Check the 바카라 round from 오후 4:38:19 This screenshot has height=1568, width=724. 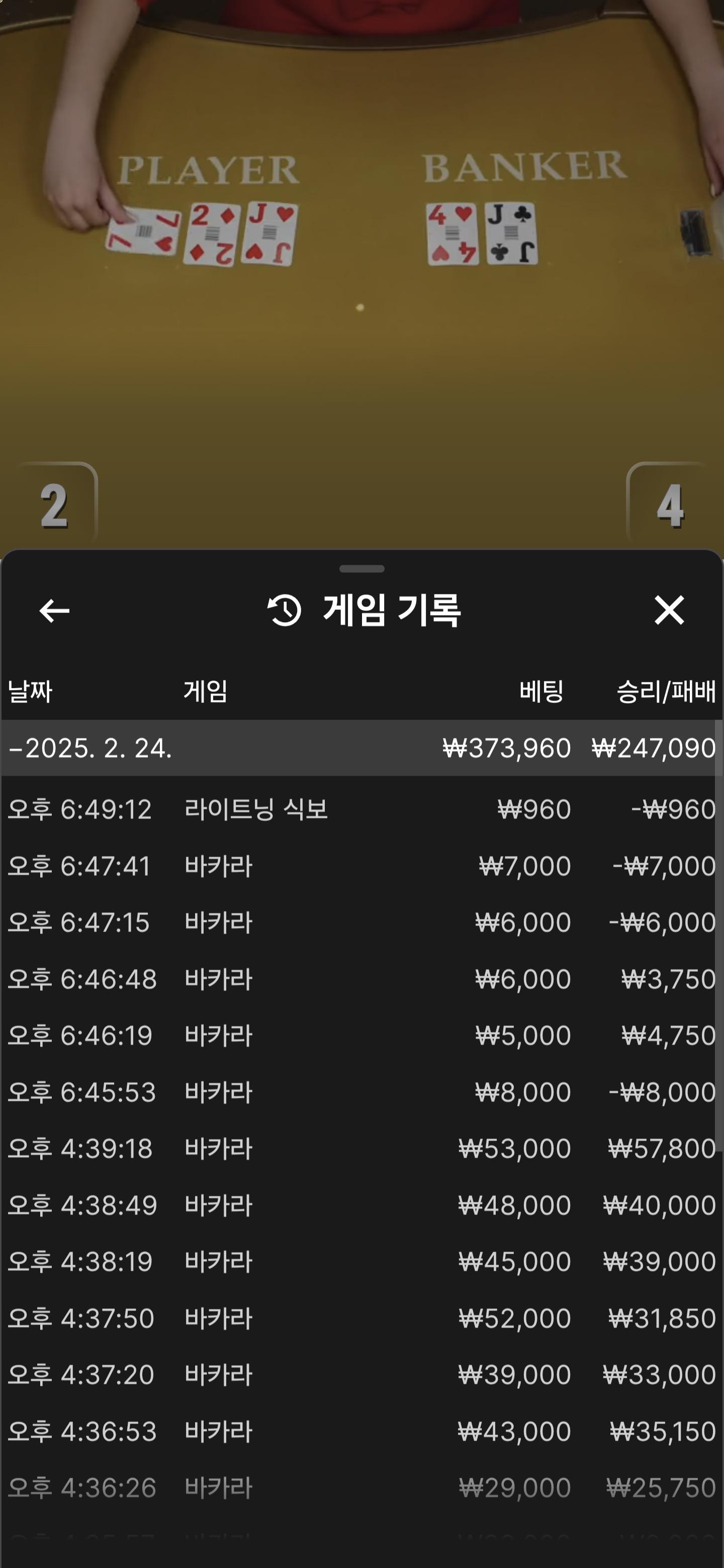pyautogui.click(x=361, y=1262)
